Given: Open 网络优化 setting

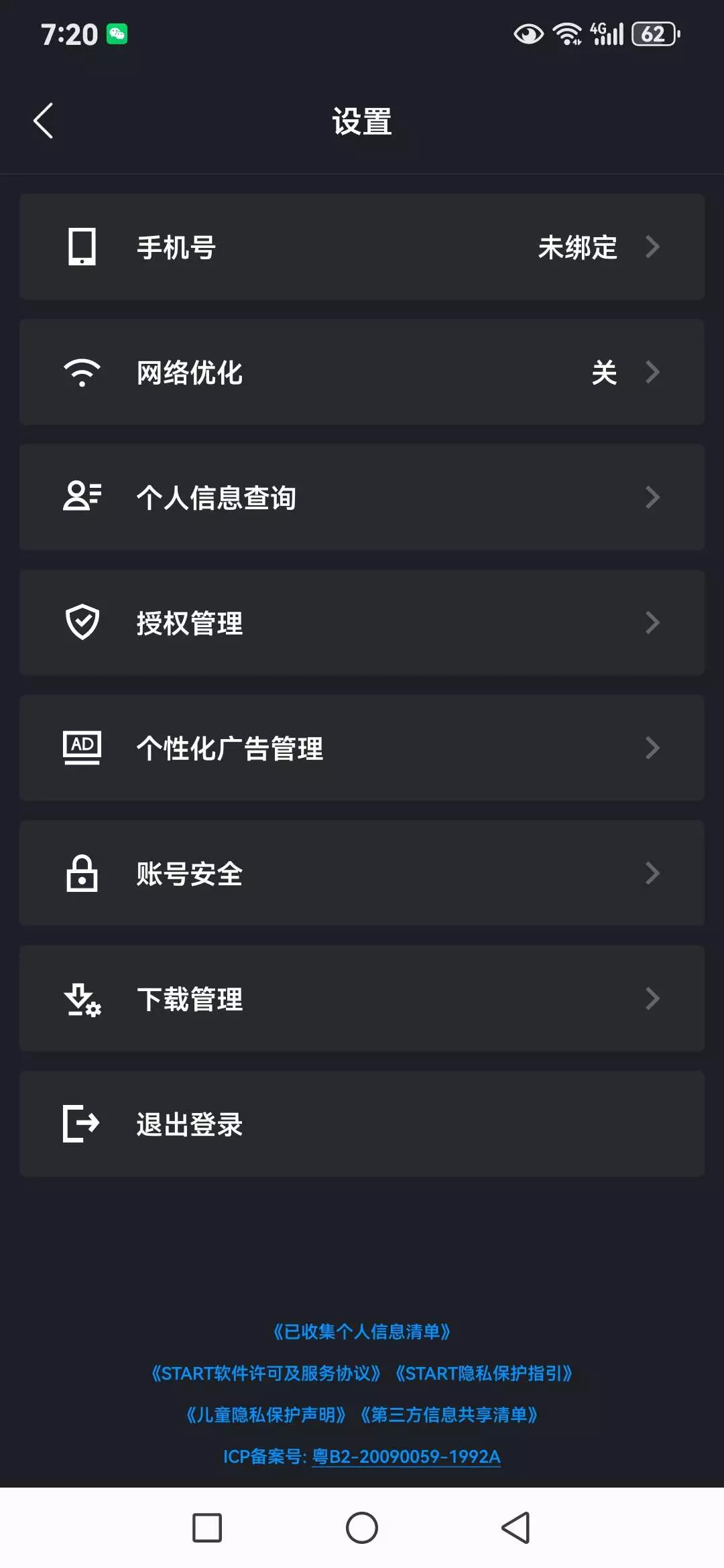Looking at the screenshot, I should click(362, 373).
